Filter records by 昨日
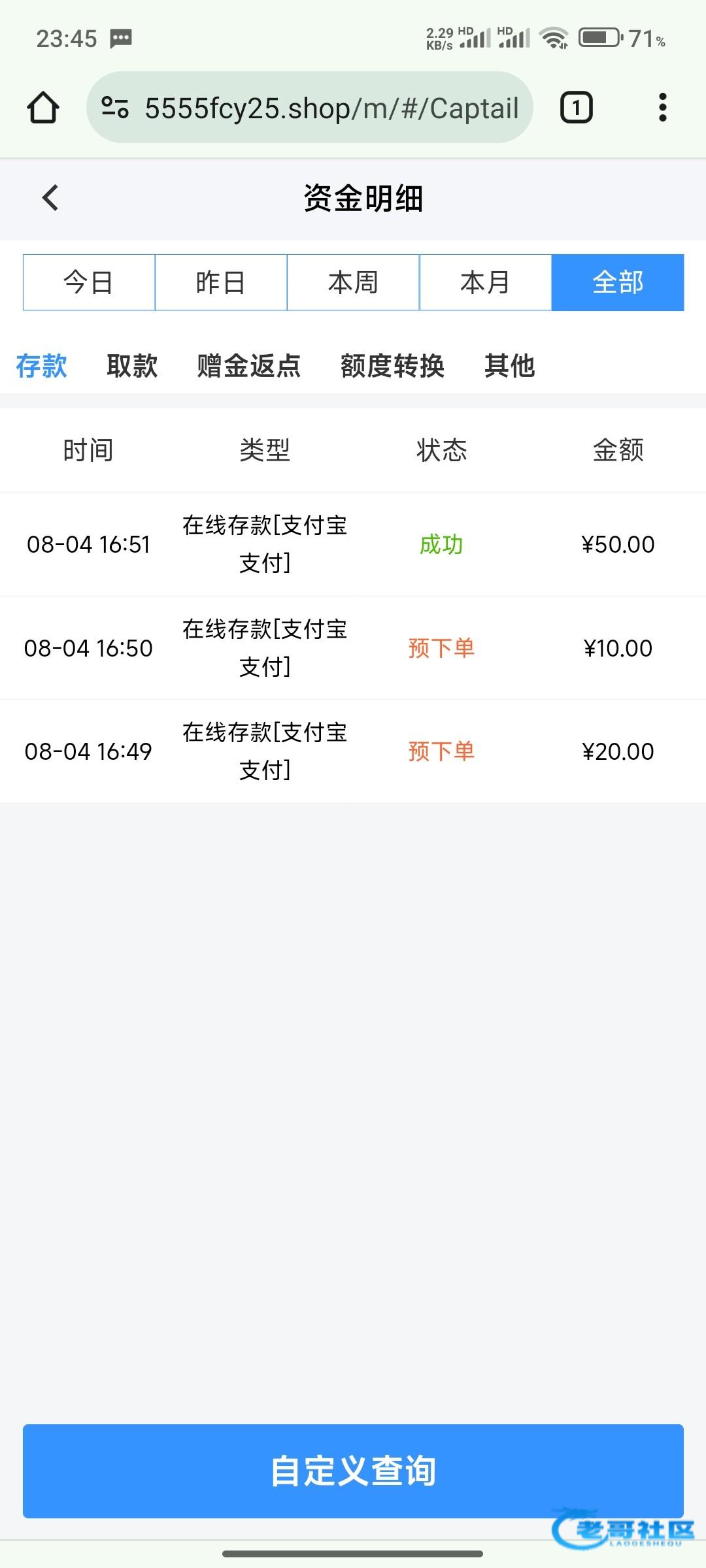This screenshot has width=706, height=1568. [221, 282]
